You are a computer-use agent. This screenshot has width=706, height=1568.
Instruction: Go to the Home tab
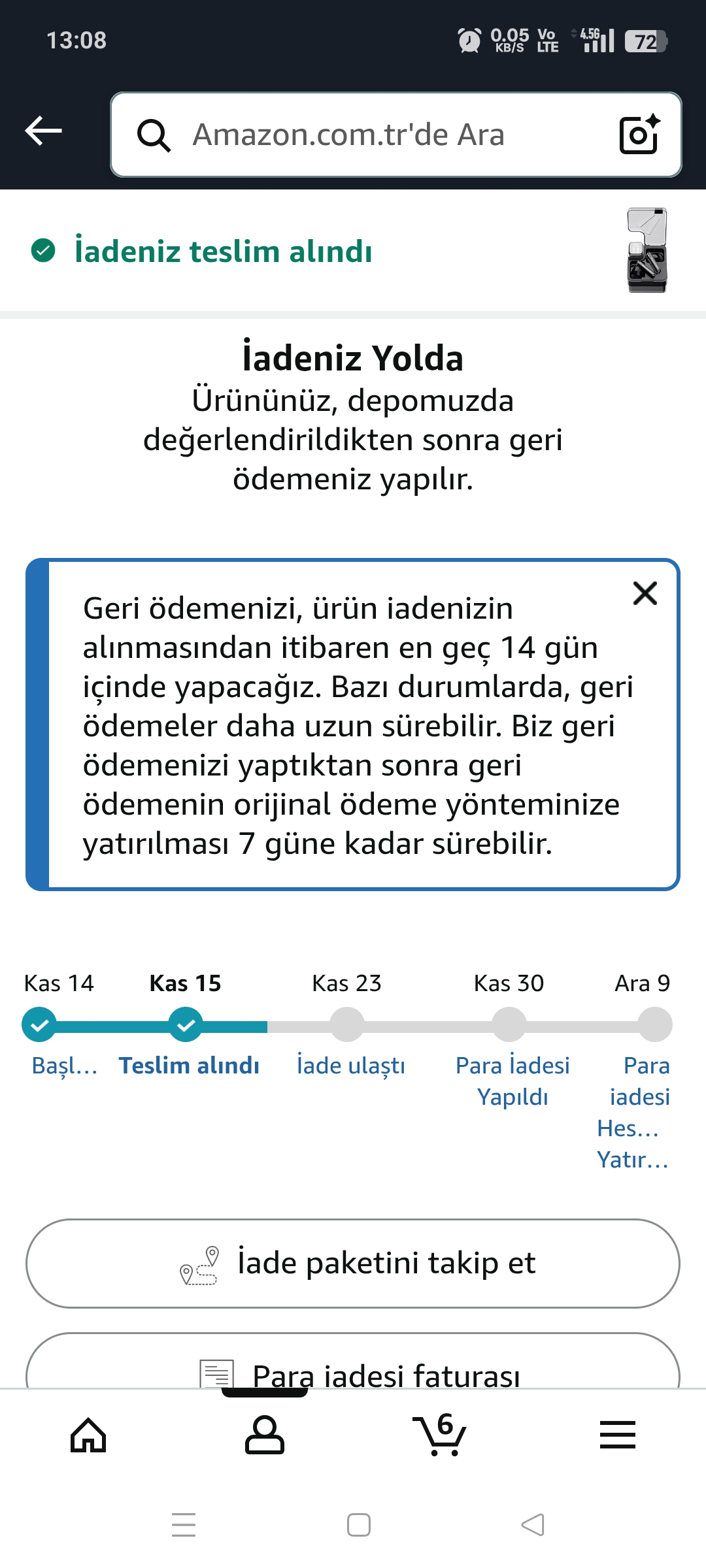point(88,1435)
